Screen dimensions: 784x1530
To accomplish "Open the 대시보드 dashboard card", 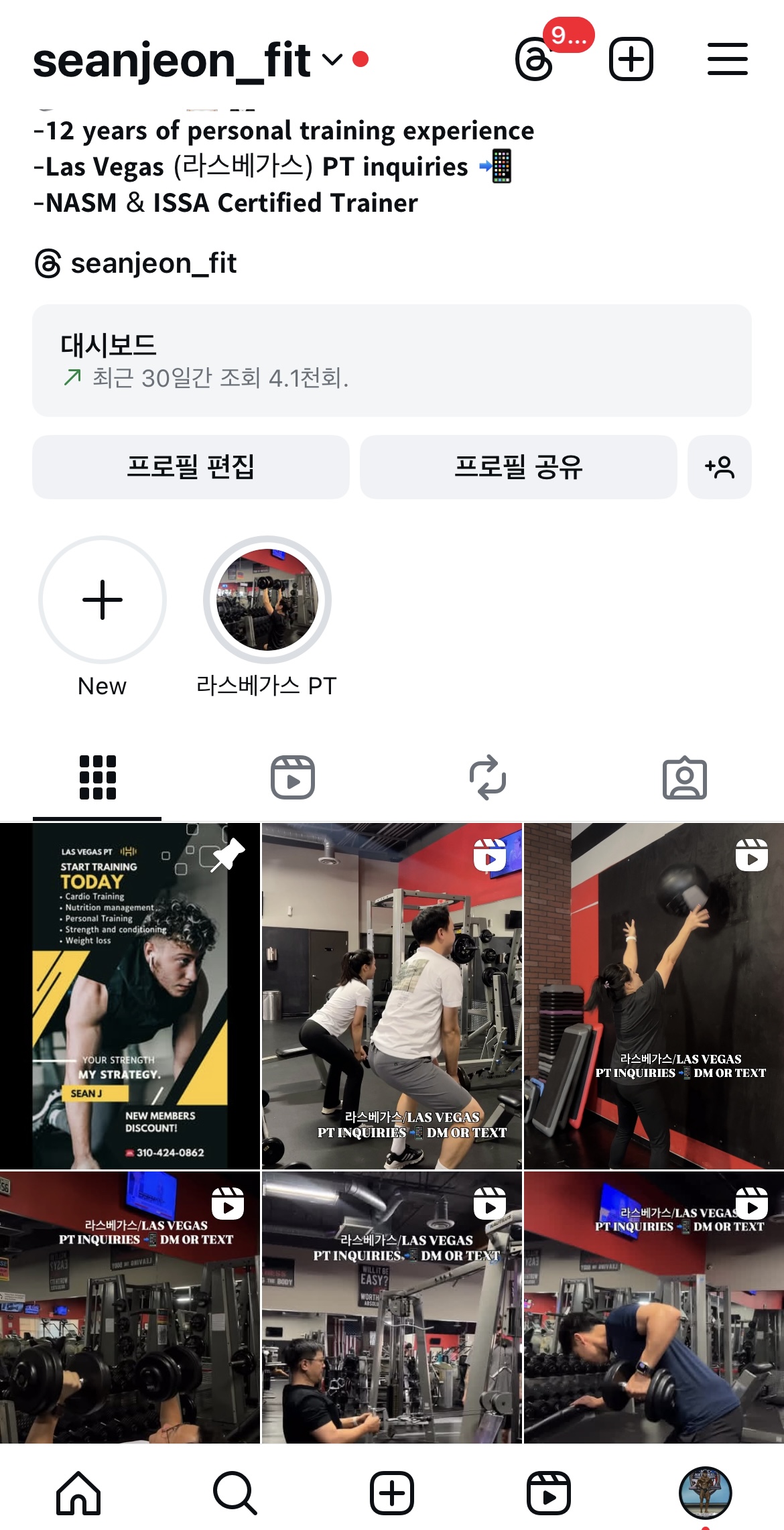I will click(x=391, y=361).
